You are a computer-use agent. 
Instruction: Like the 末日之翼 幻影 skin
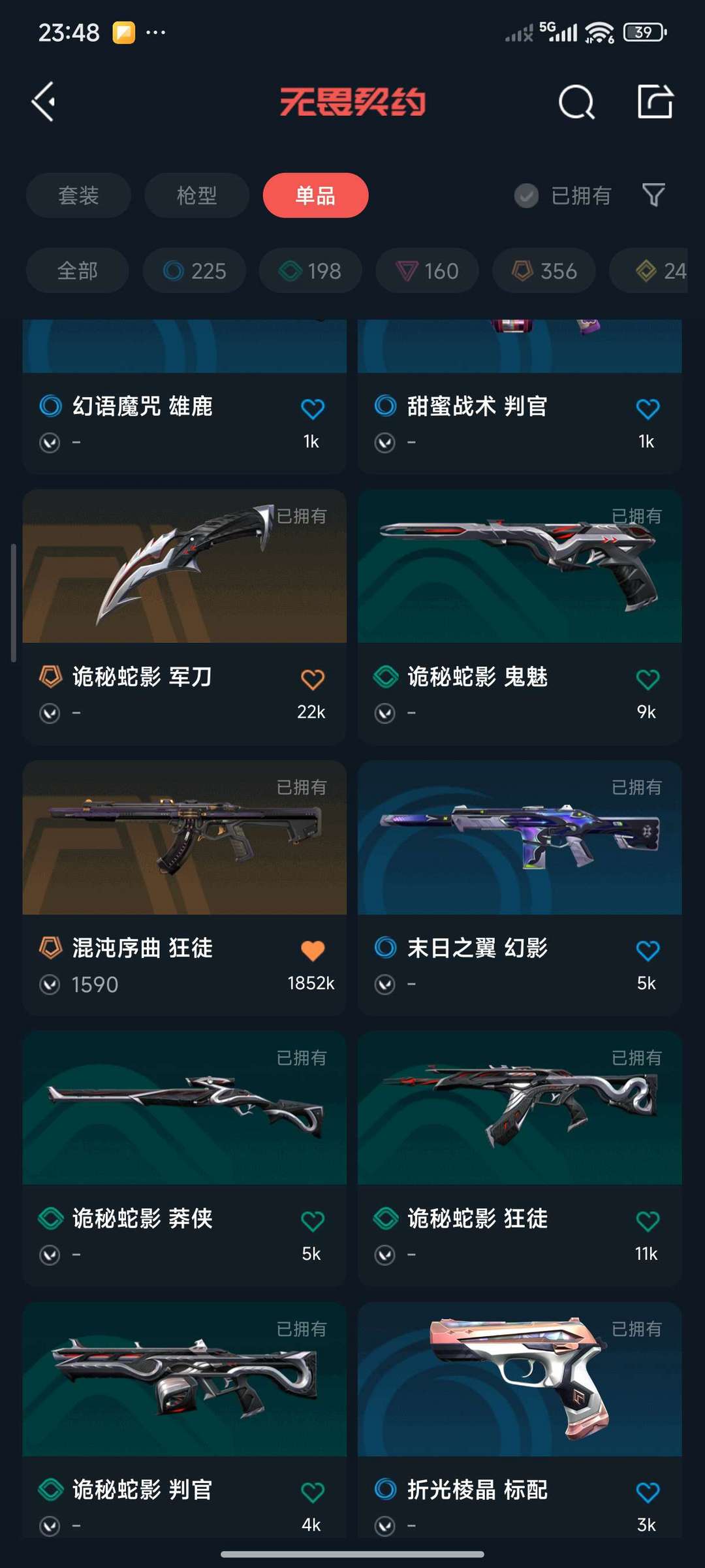647,950
